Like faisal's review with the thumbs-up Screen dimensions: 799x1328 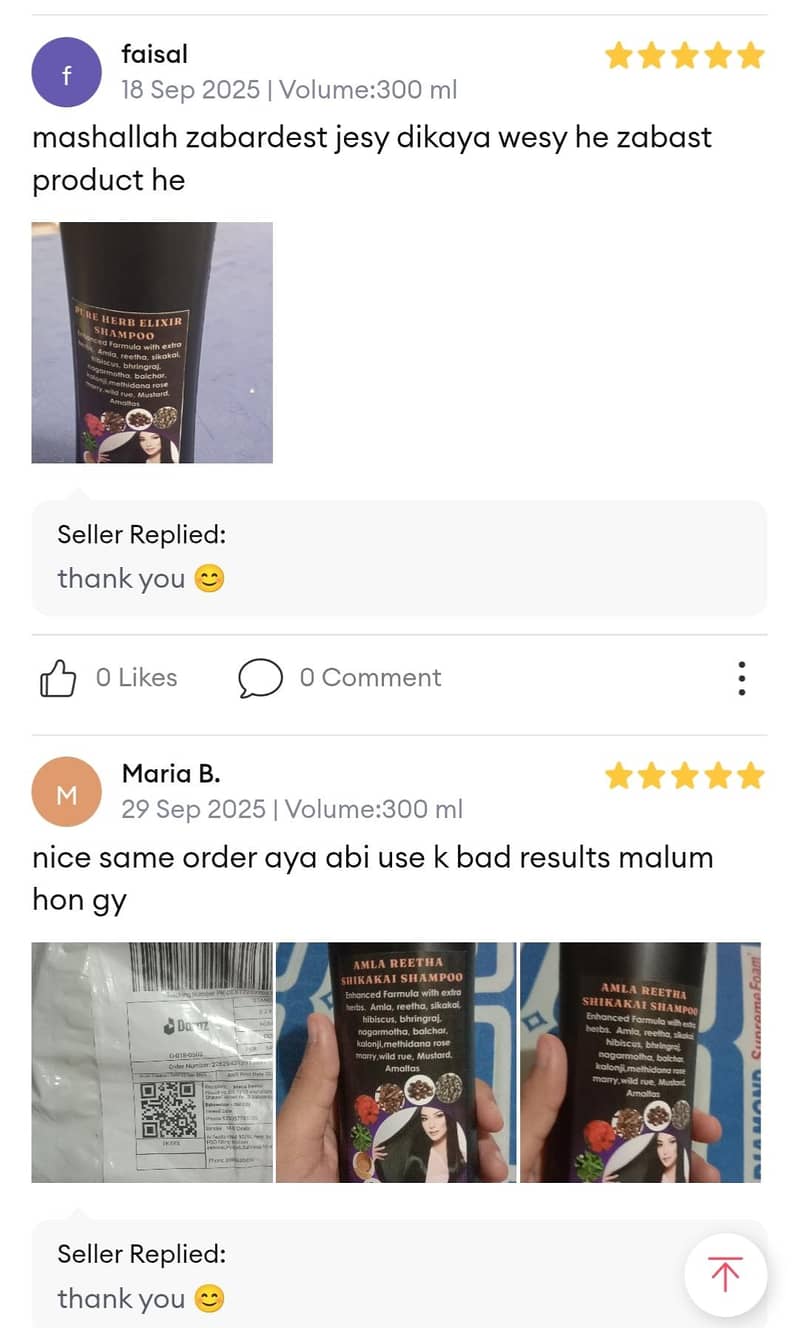coord(58,678)
